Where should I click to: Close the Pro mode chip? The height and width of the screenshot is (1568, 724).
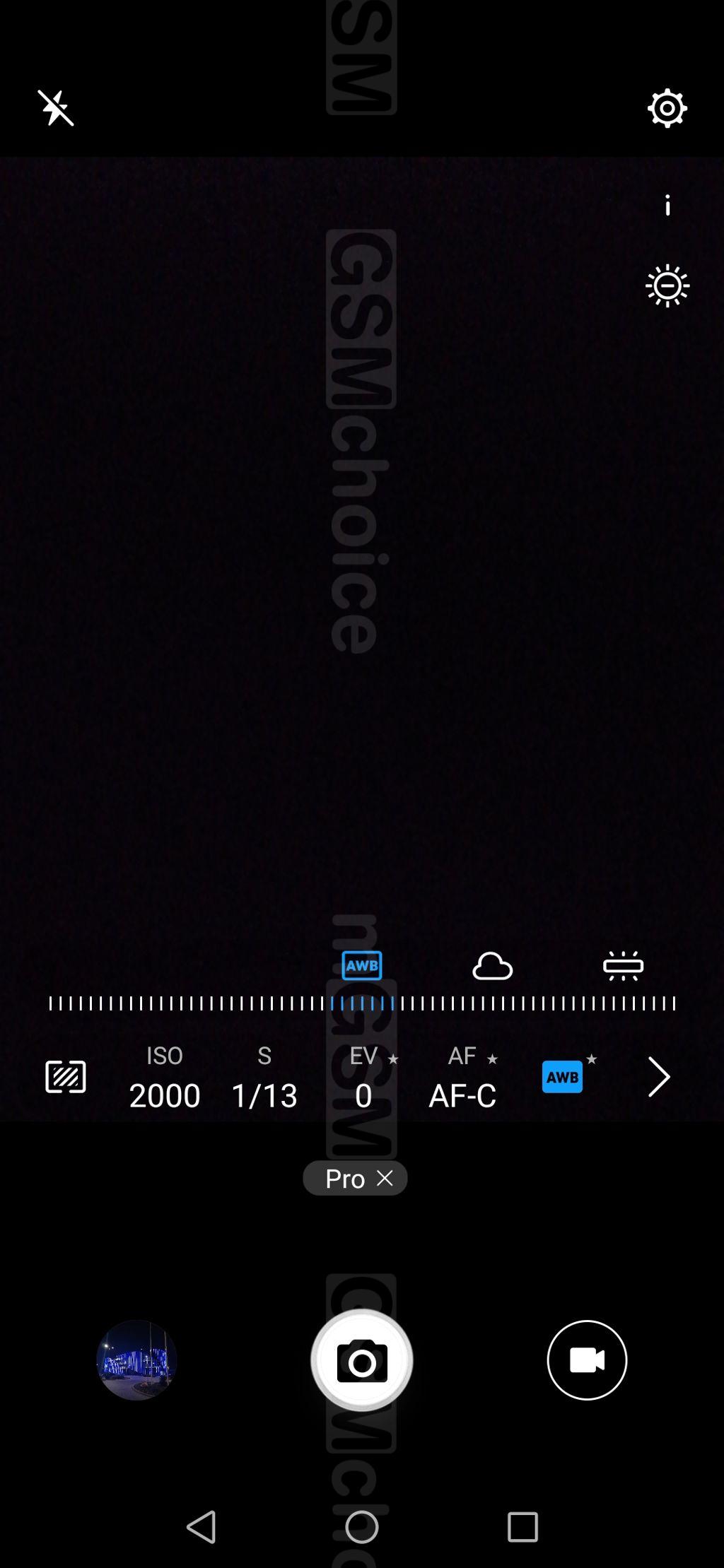(x=385, y=1178)
